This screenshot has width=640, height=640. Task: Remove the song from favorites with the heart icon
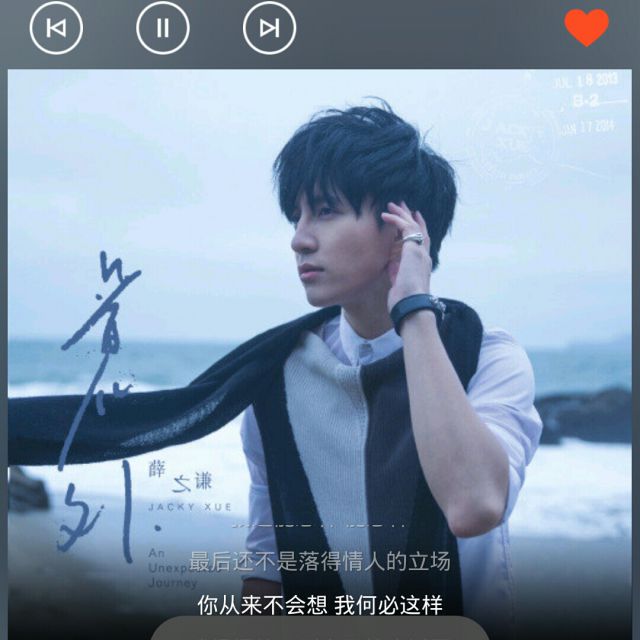pyautogui.click(x=586, y=28)
